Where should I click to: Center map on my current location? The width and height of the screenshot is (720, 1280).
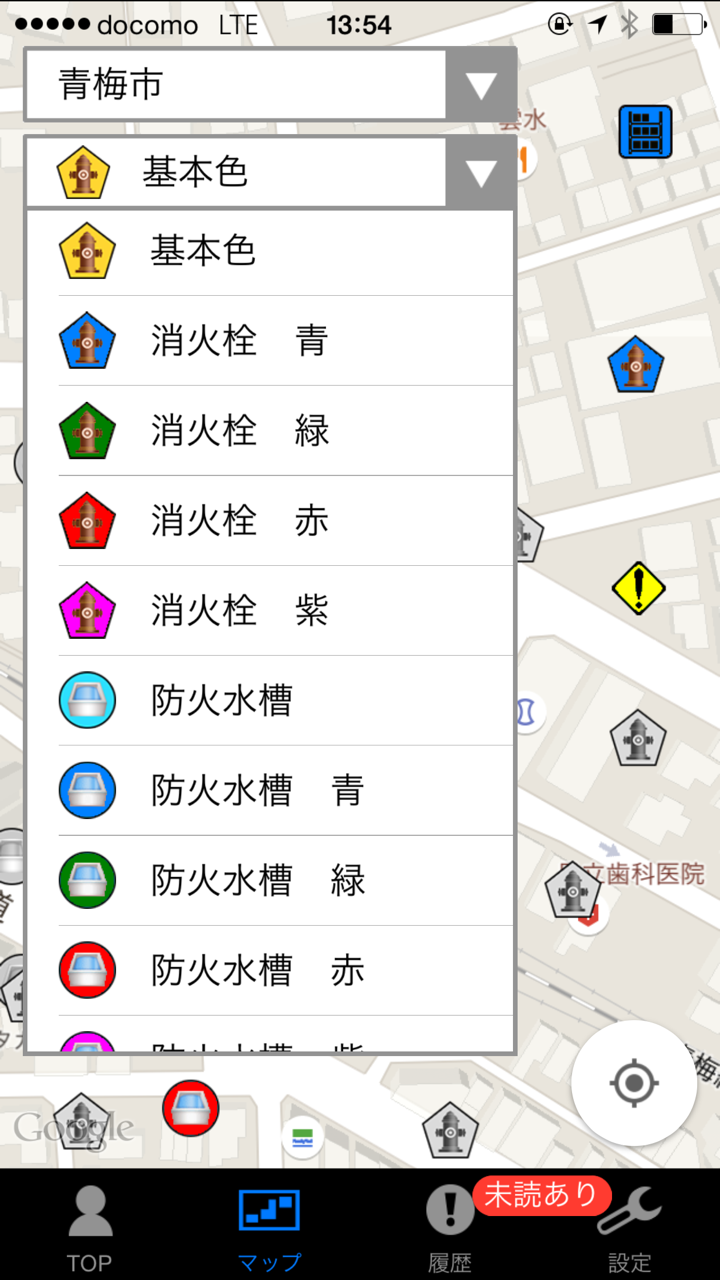(634, 1083)
